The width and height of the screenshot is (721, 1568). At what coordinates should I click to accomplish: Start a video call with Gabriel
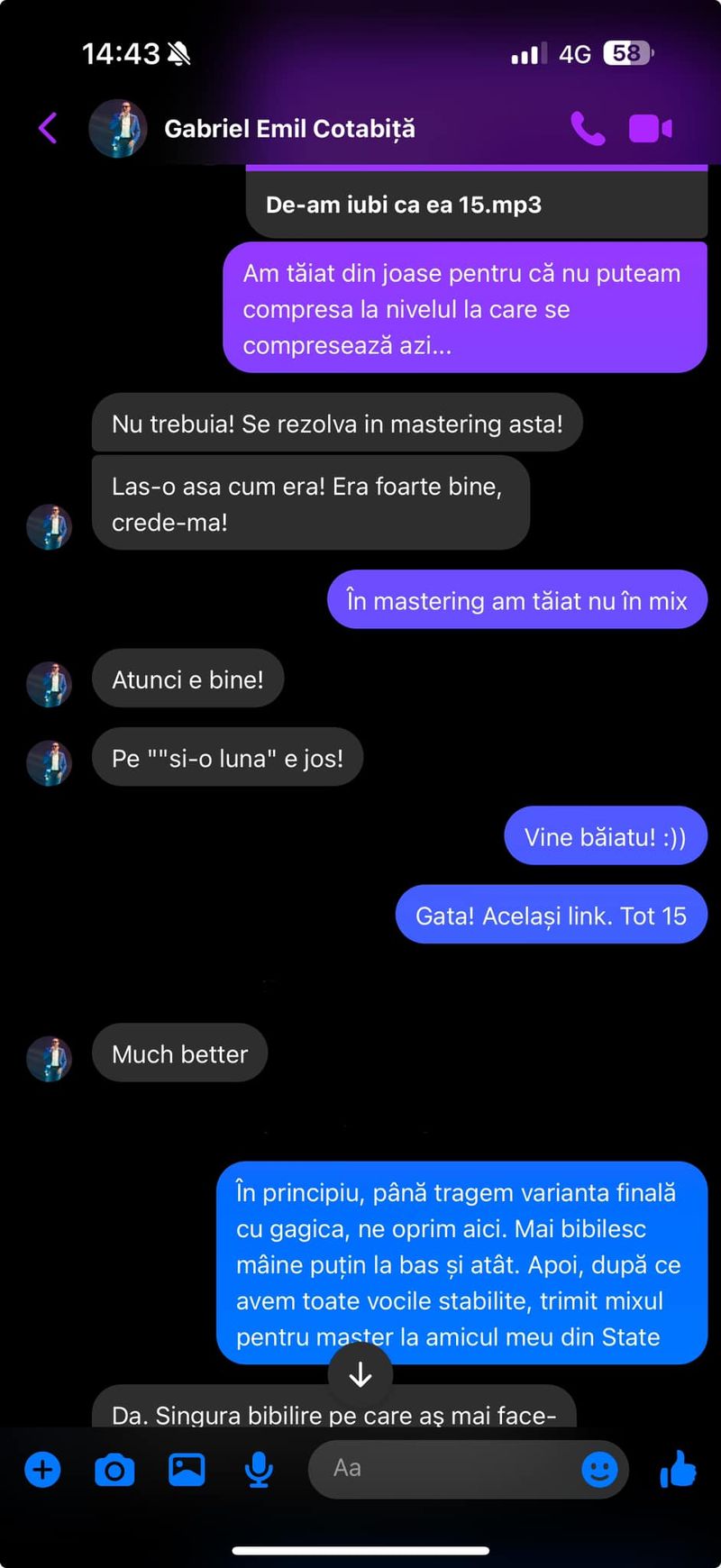(651, 129)
